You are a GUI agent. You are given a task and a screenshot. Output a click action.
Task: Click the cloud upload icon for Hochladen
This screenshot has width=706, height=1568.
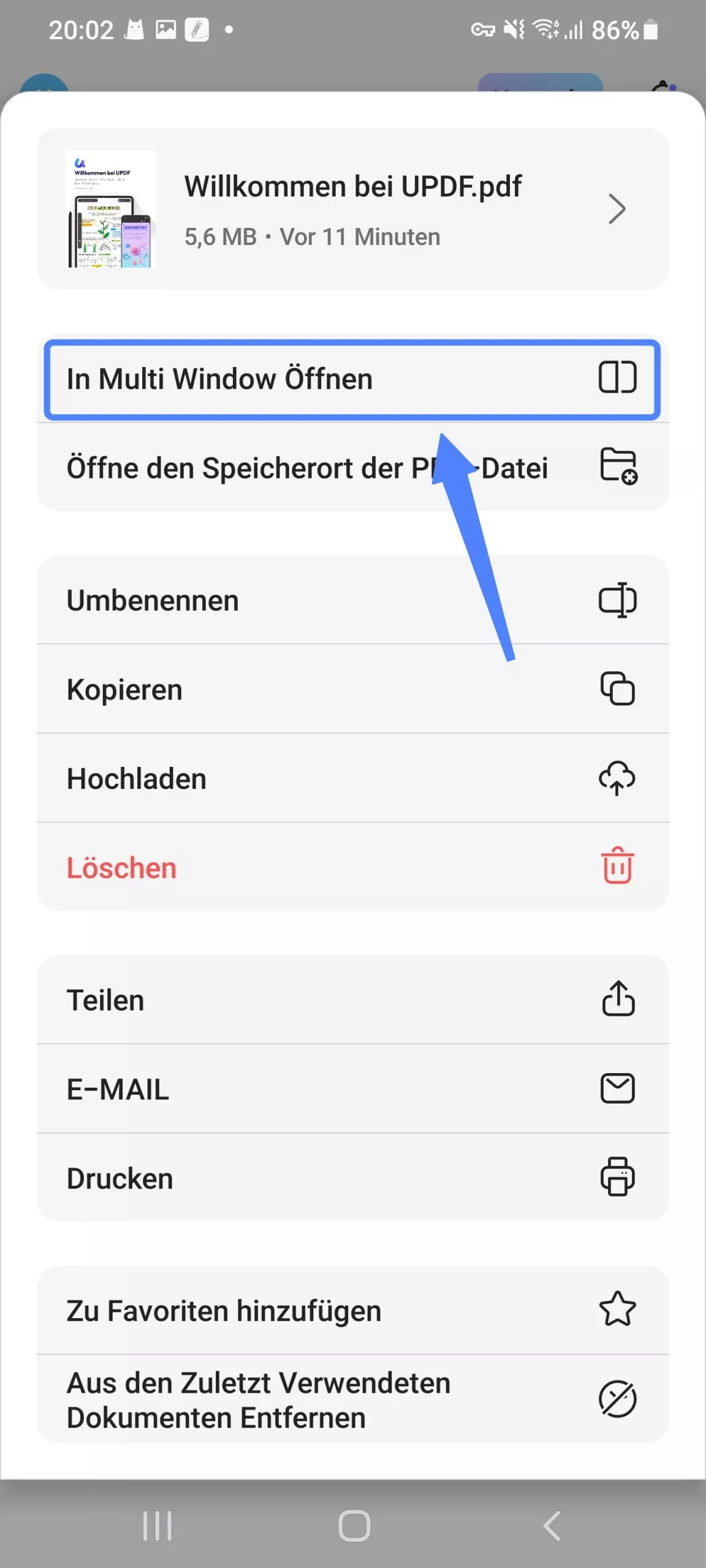618,778
